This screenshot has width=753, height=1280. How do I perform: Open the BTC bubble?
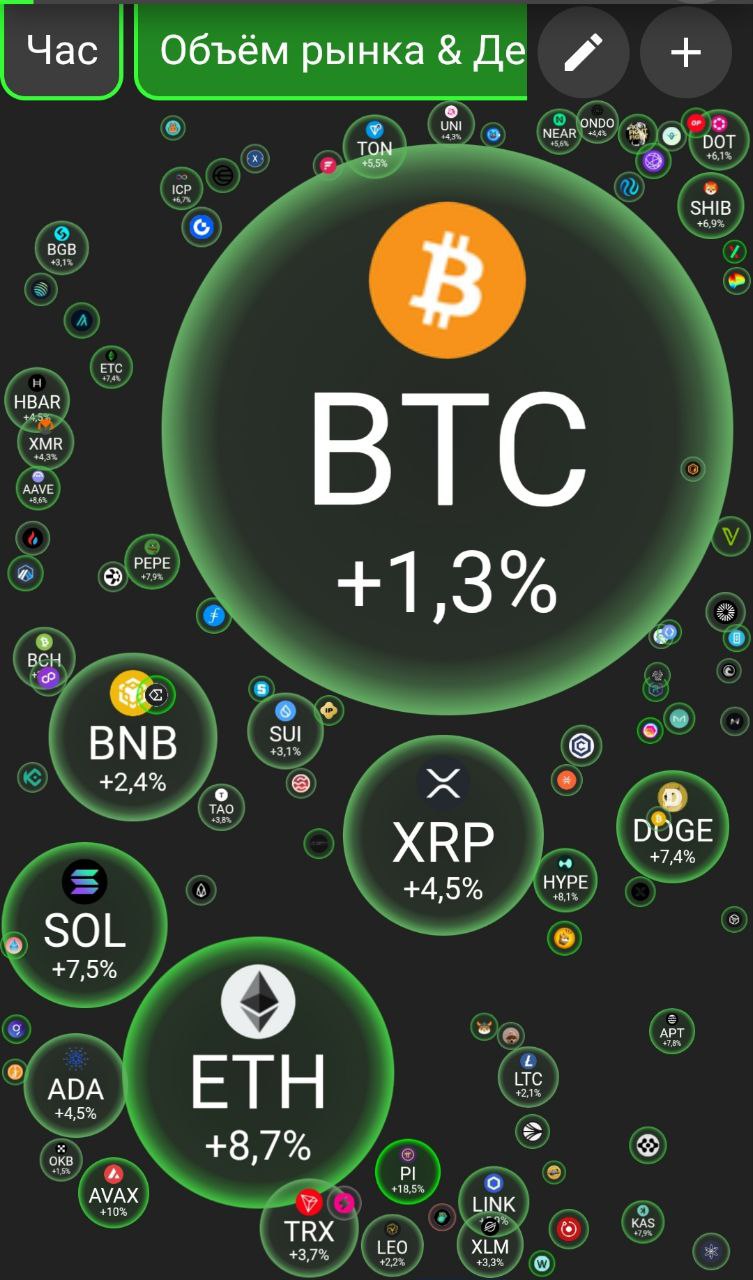click(447, 430)
